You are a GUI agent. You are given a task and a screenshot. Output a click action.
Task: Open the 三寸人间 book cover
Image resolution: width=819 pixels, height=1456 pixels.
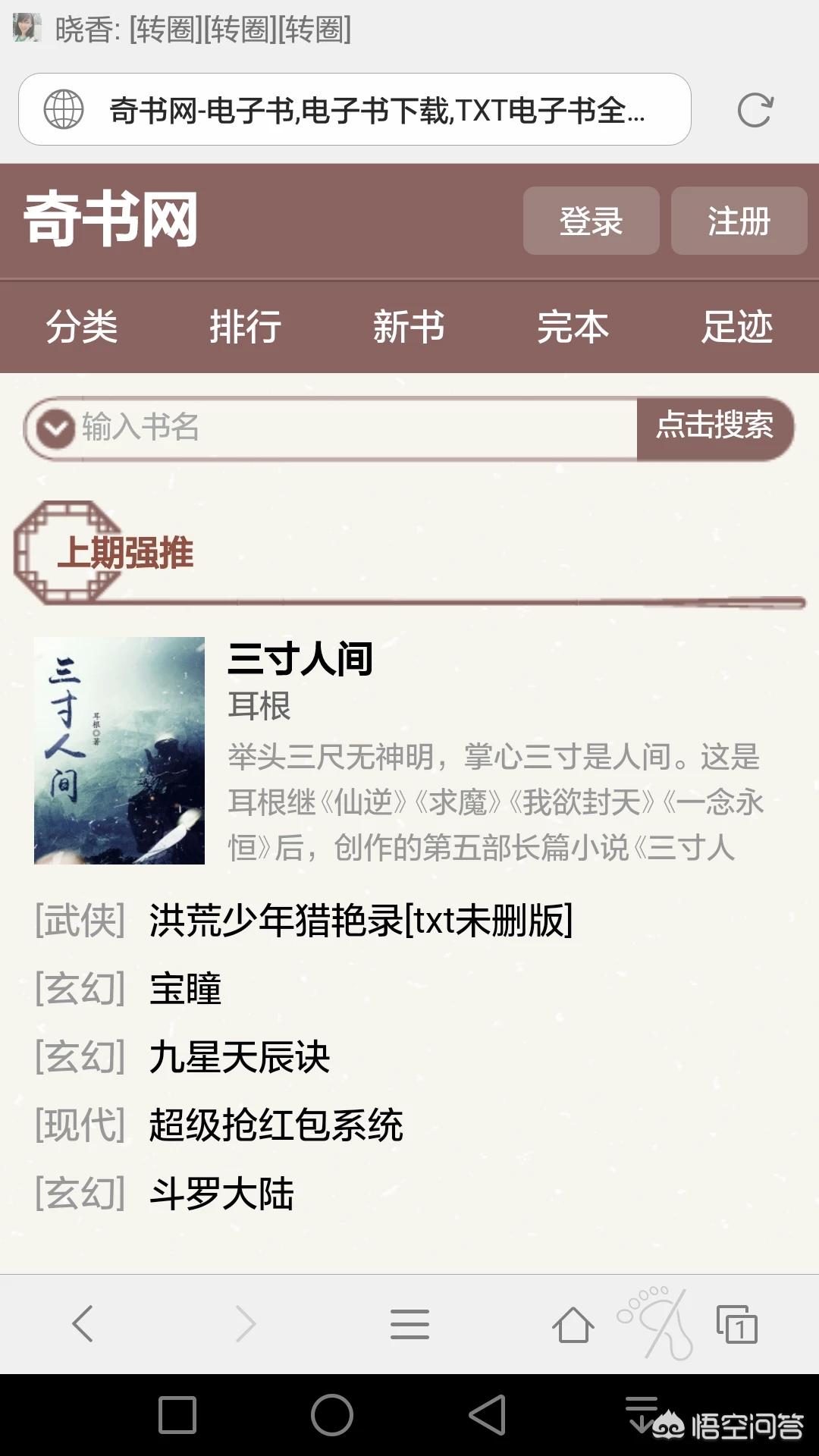point(119,750)
